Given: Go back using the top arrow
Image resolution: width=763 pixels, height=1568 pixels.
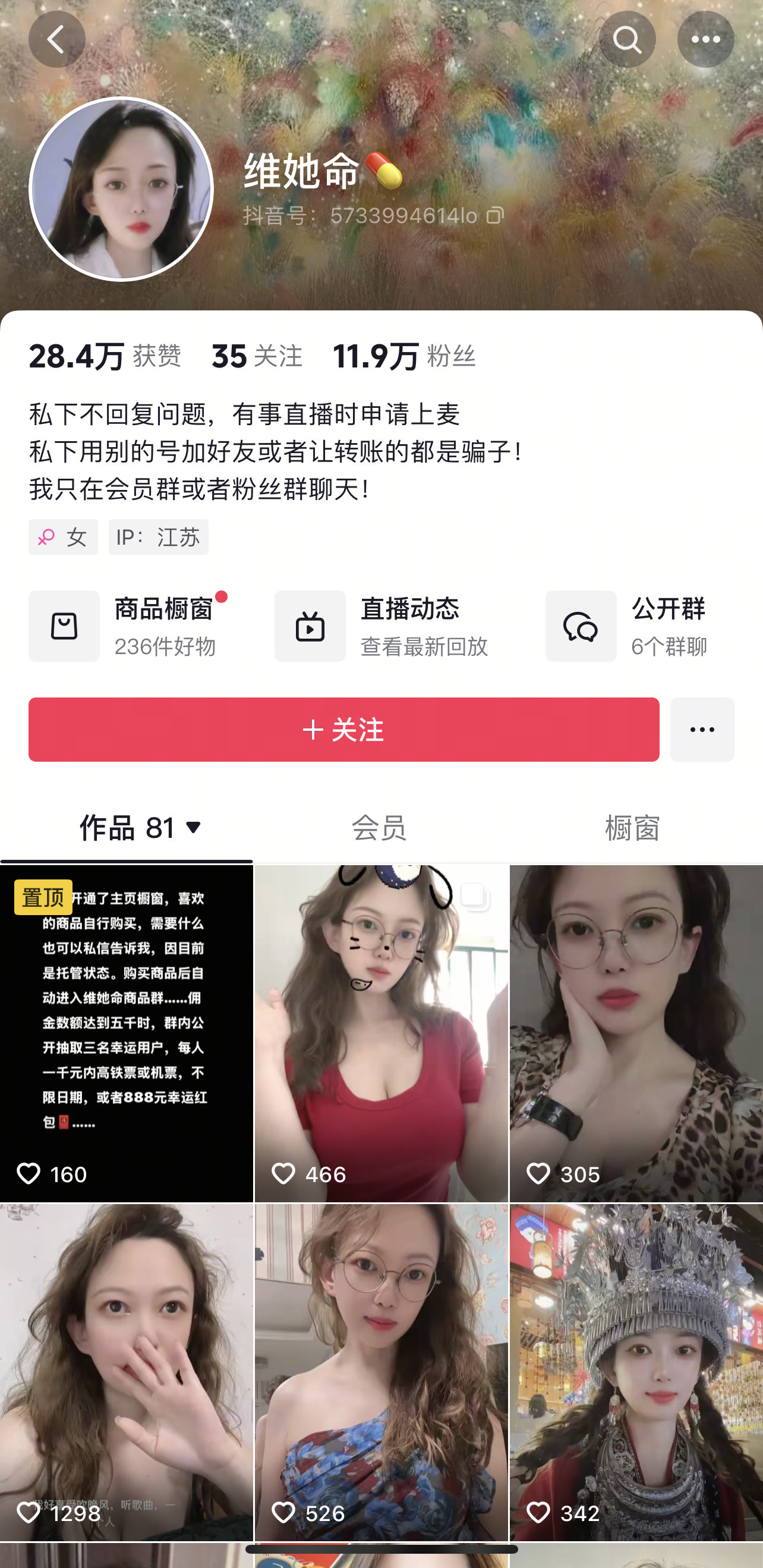Looking at the screenshot, I should [56, 40].
